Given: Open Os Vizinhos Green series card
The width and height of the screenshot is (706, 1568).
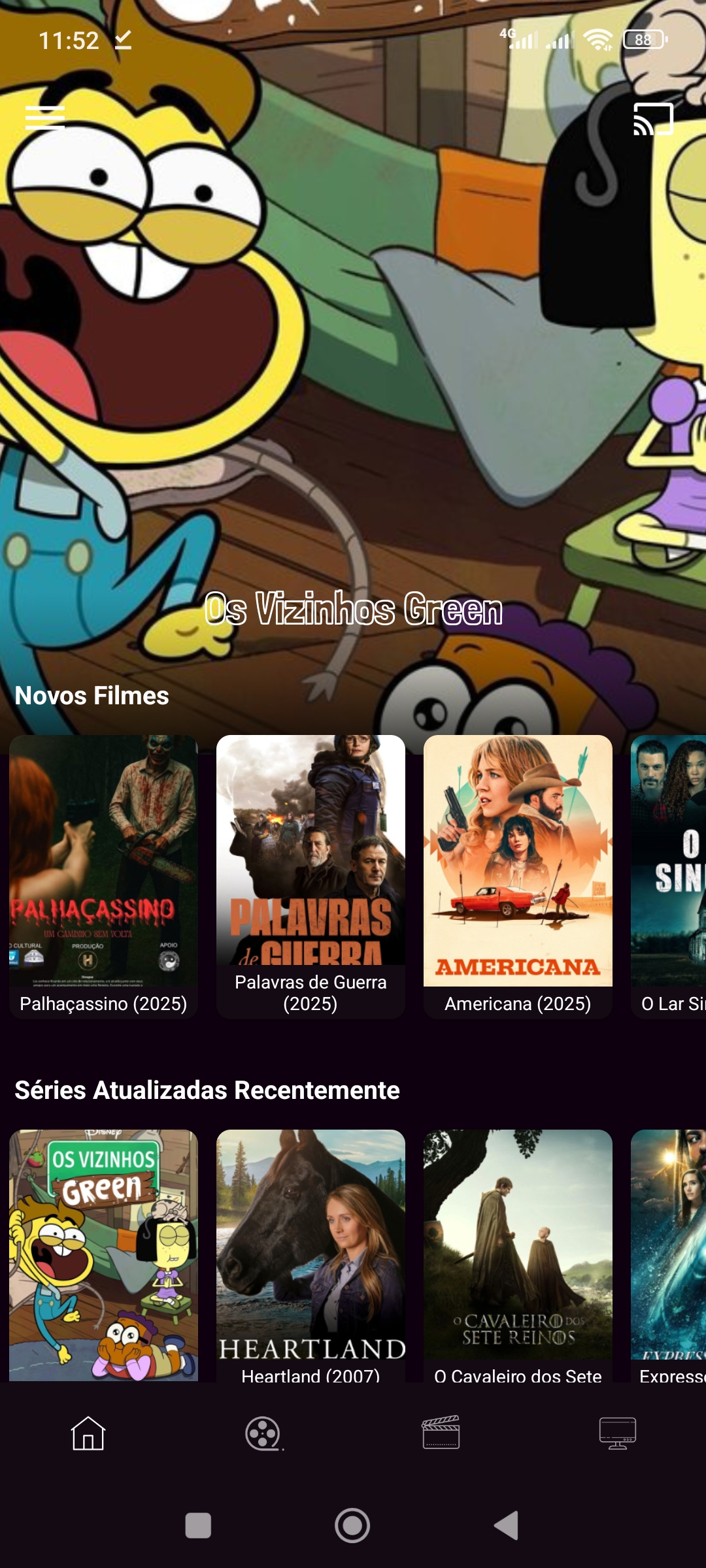Looking at the screenshot, I should [103, 1254].
